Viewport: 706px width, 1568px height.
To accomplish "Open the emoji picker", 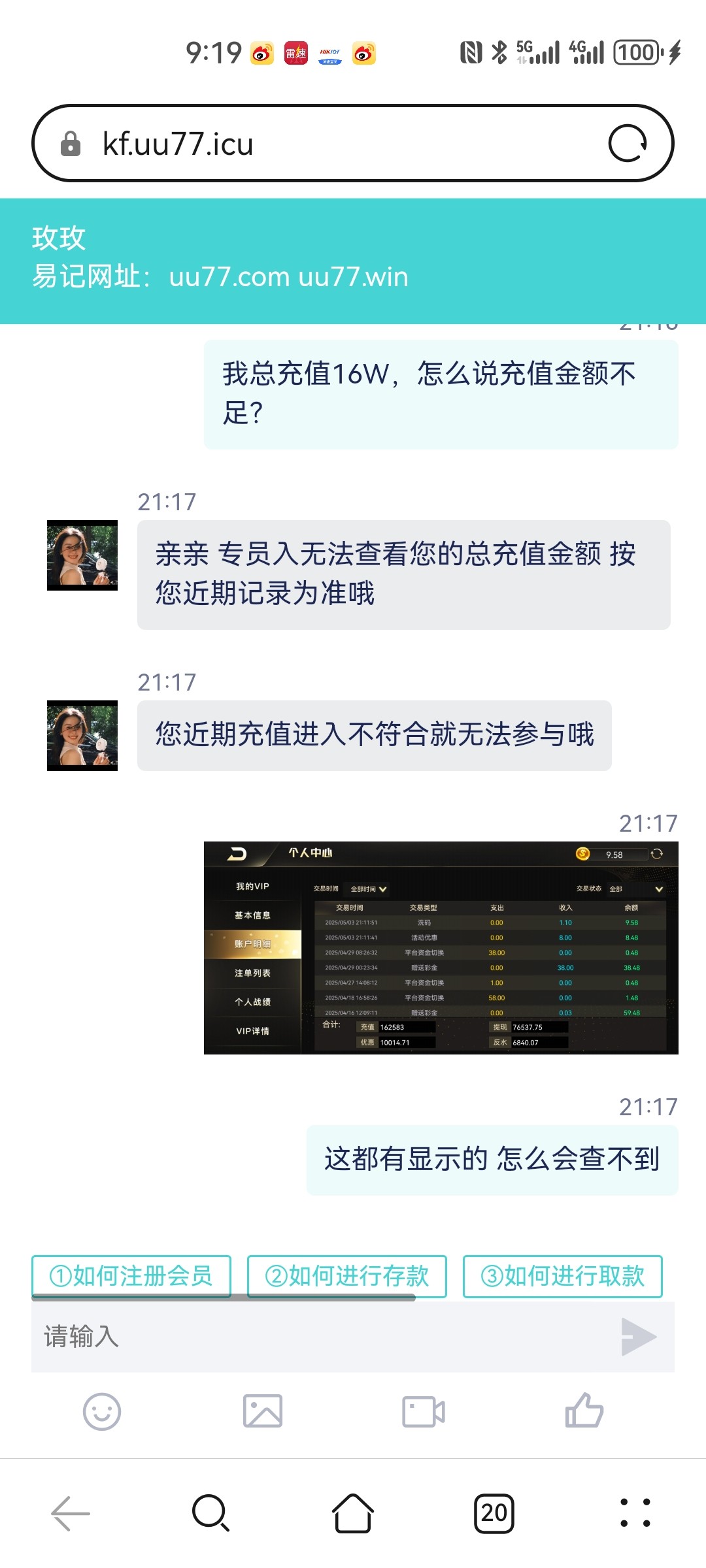I will [102, 1412].
